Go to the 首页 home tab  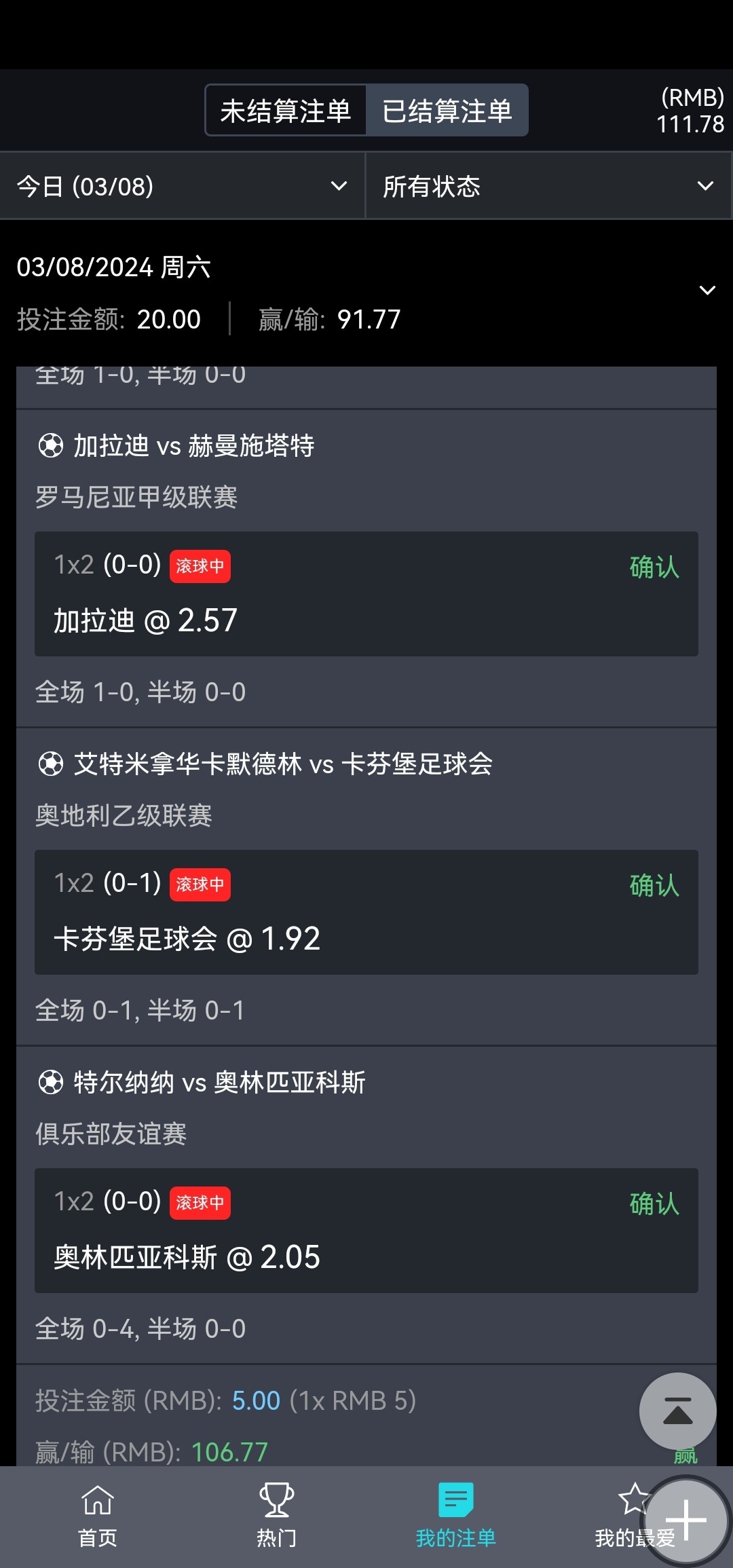98,1516
